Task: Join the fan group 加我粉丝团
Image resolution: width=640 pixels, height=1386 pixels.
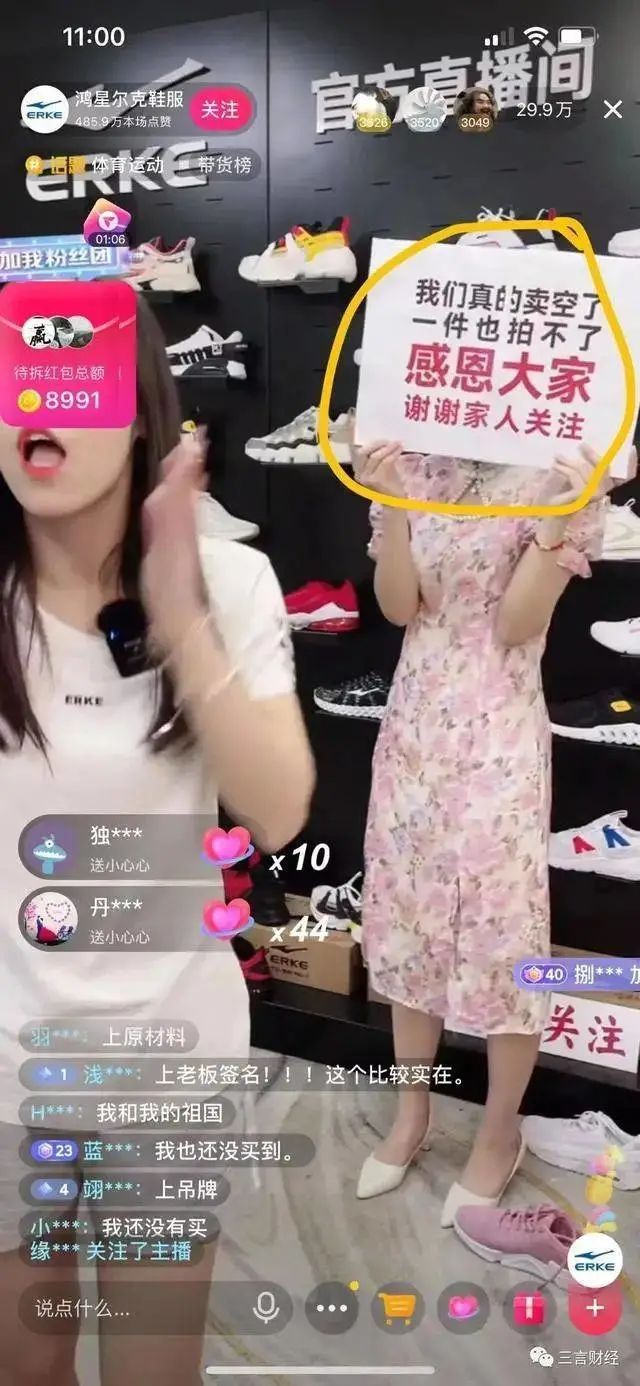Action: pyautogui.click(x=60, y=258)
